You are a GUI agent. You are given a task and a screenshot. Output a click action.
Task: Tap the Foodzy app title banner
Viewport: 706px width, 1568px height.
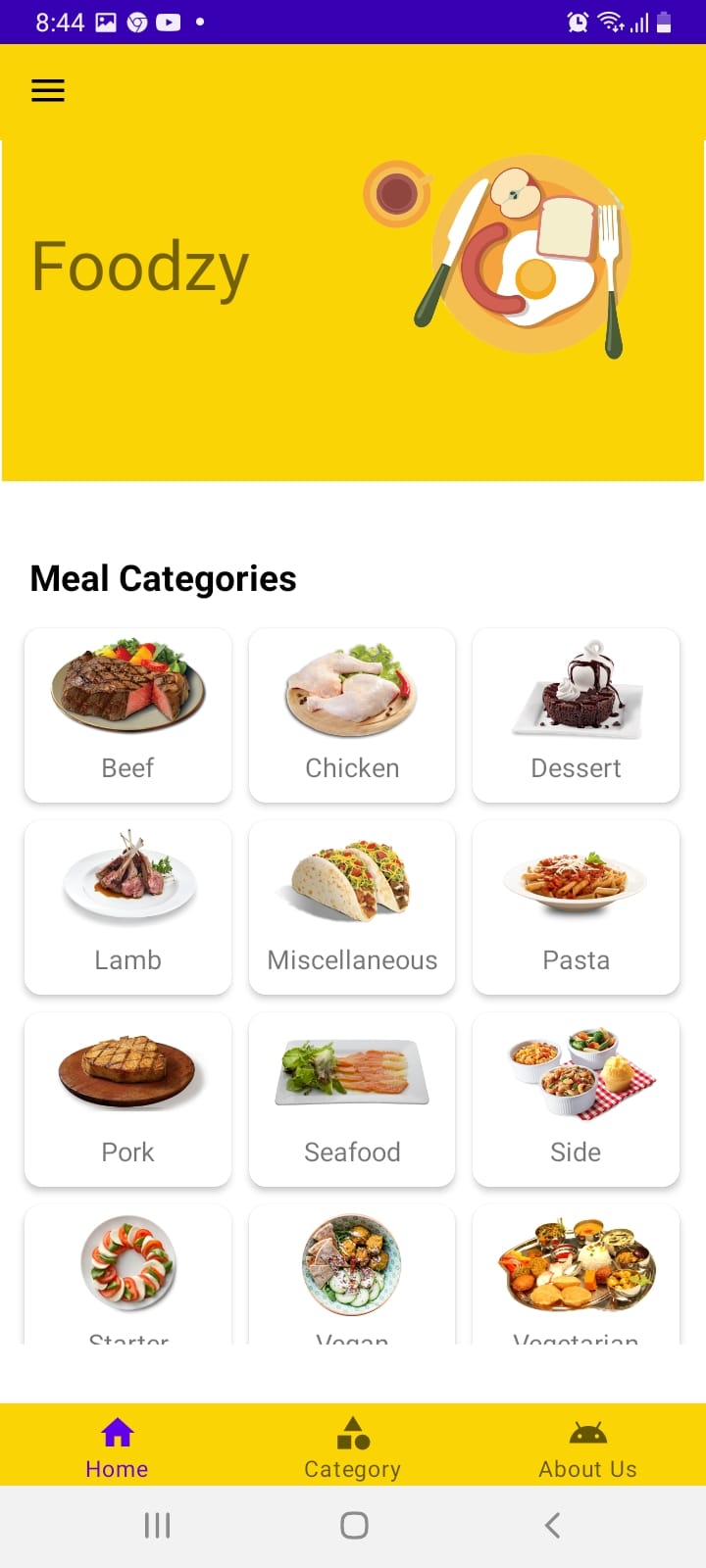point(139,265)
